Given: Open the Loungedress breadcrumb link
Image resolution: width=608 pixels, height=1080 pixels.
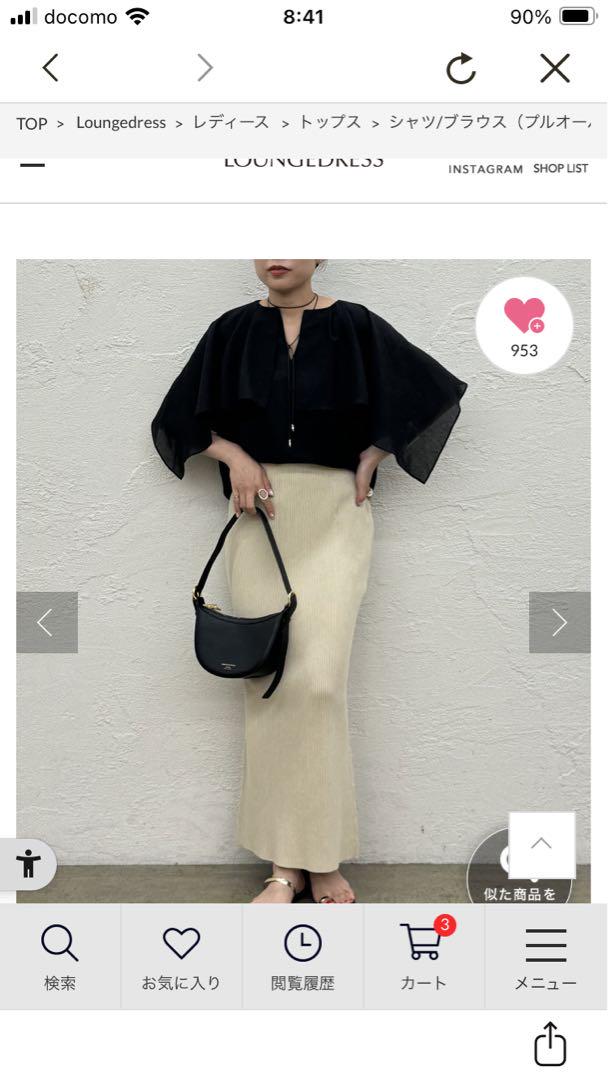Looking at the screenshot, I should (120, 123).
